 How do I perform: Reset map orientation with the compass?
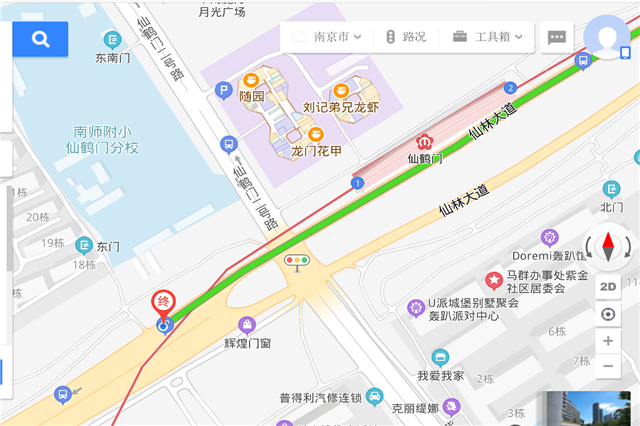pos(608,246)
